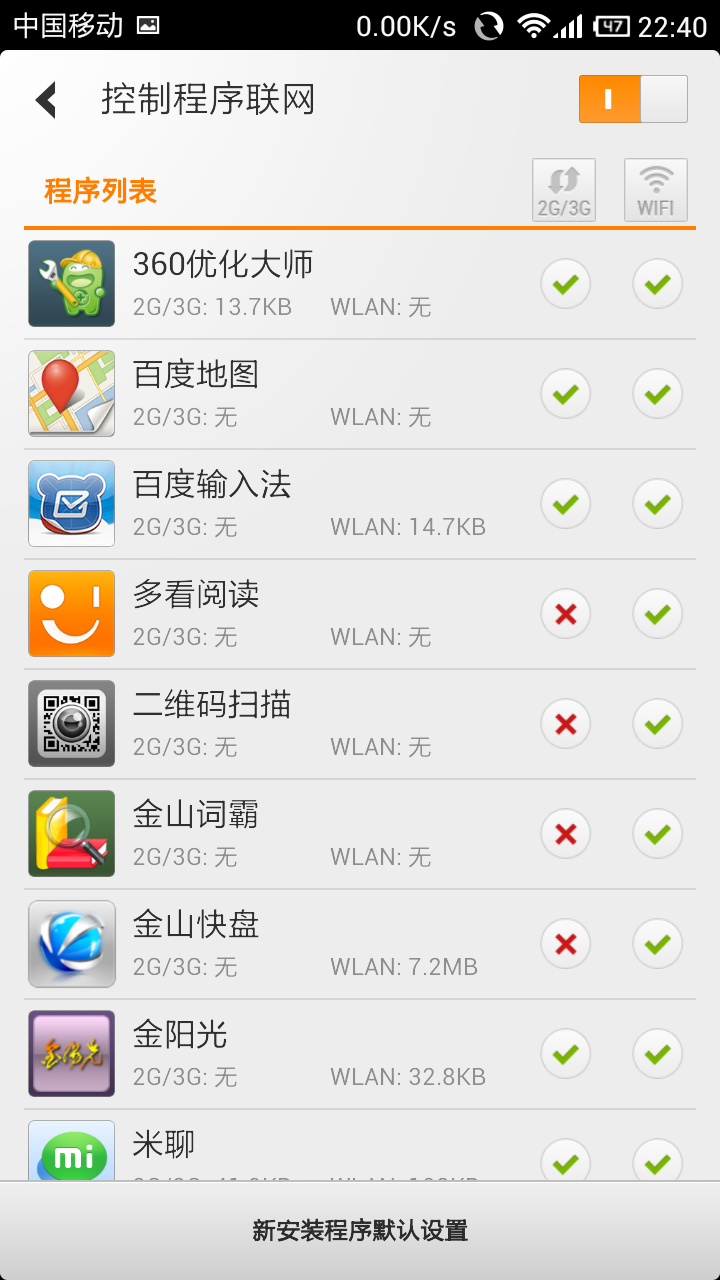Allow 2G/3G access for 二维码扫描

click(566, 724)
